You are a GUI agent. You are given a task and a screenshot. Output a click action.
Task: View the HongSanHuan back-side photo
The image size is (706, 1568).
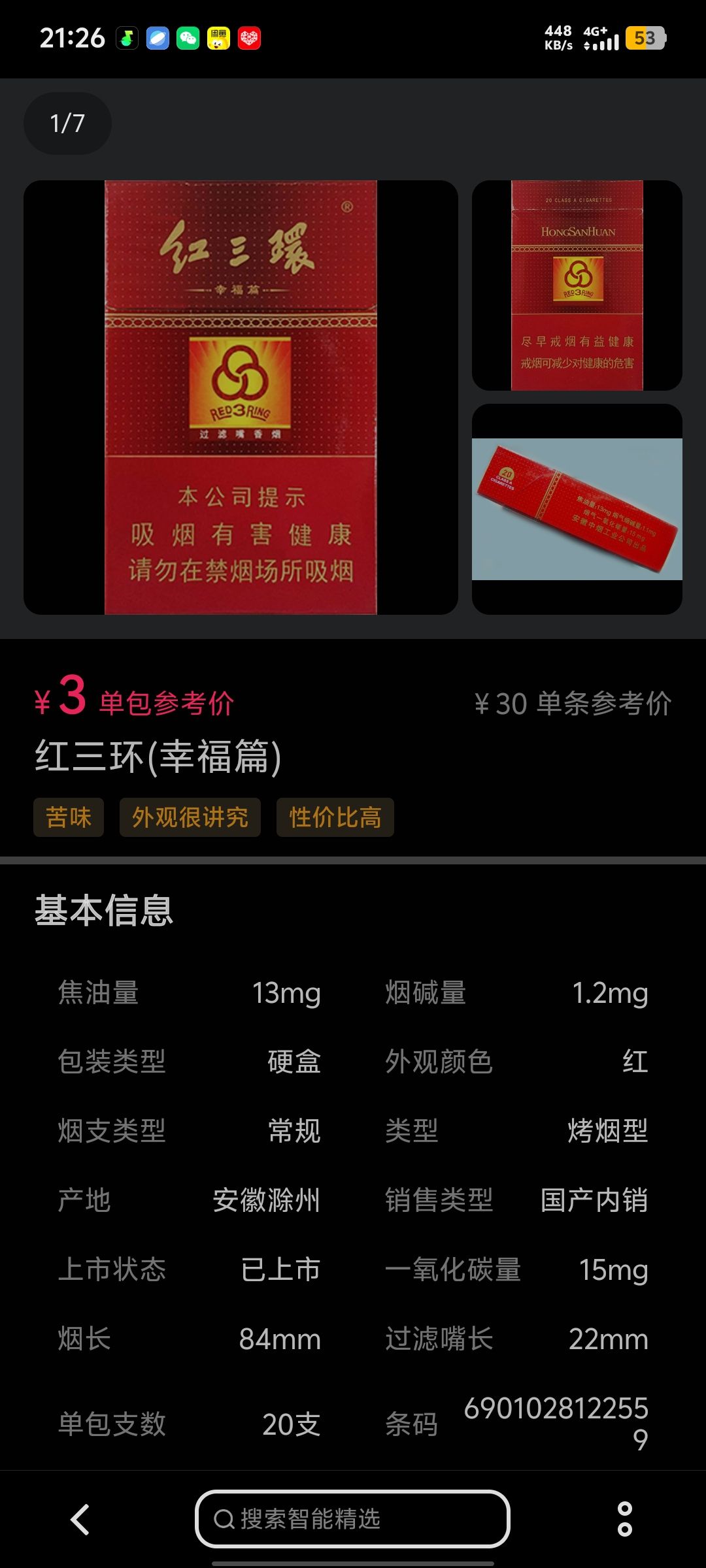[577, 286]
